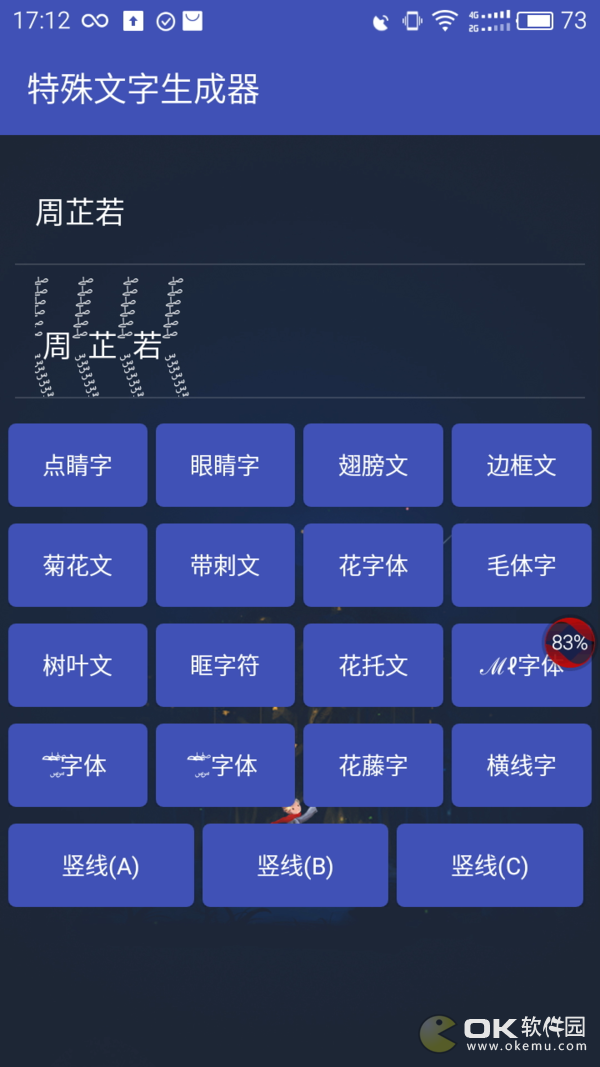
Task: Select the 竖线(A) button
Action: (101, 866)
